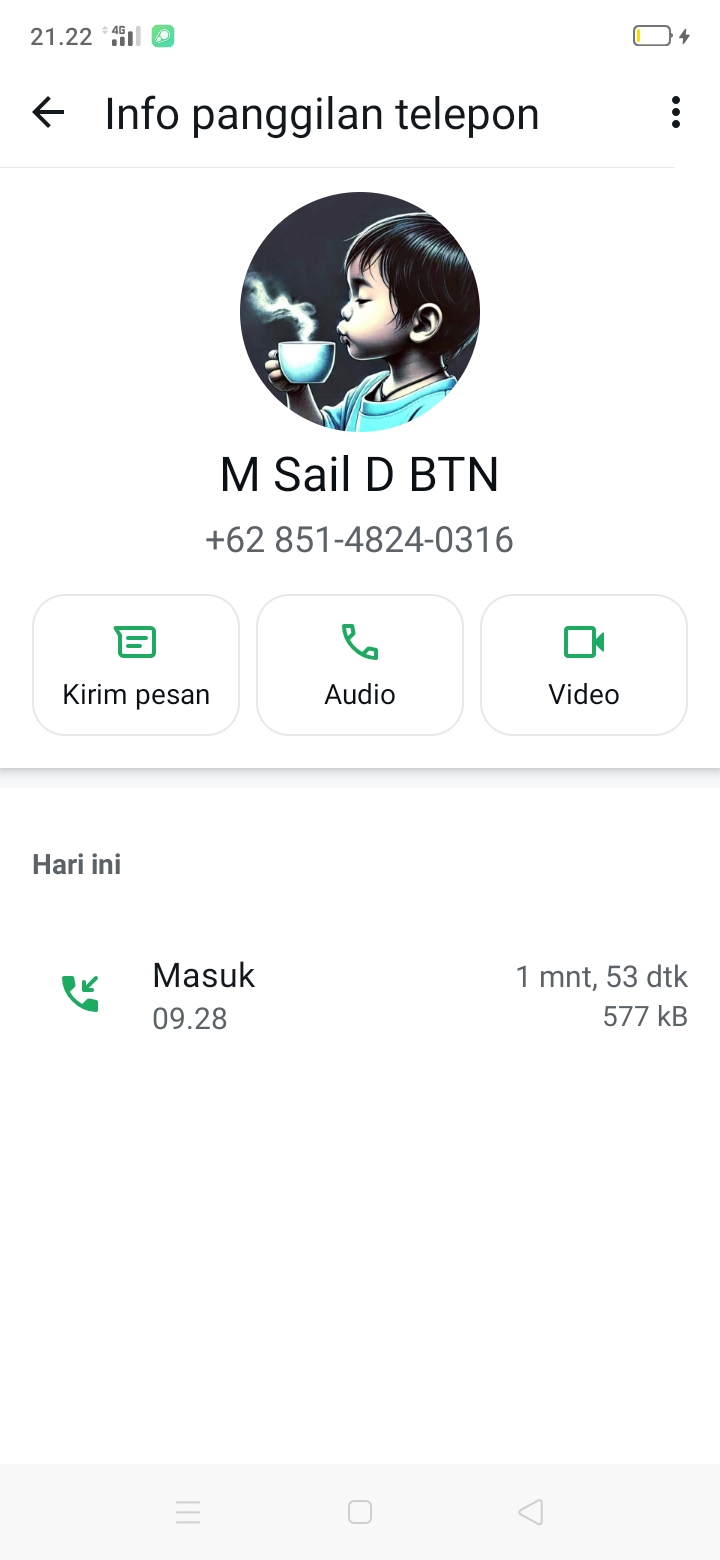The image size is (720, 1560).
Task: Tap the signal strength indicator
Action: tap(124, 35)
